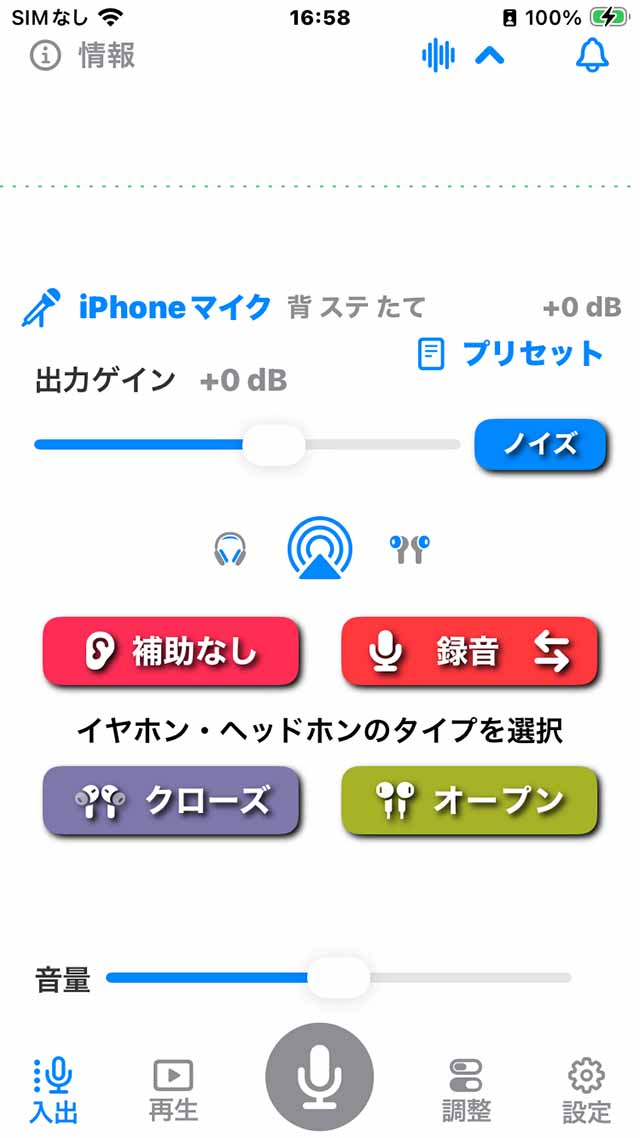This screenshot has height=1138, width=640.
Task: Select the AirPlay output icon
Action: pos(320,548)
